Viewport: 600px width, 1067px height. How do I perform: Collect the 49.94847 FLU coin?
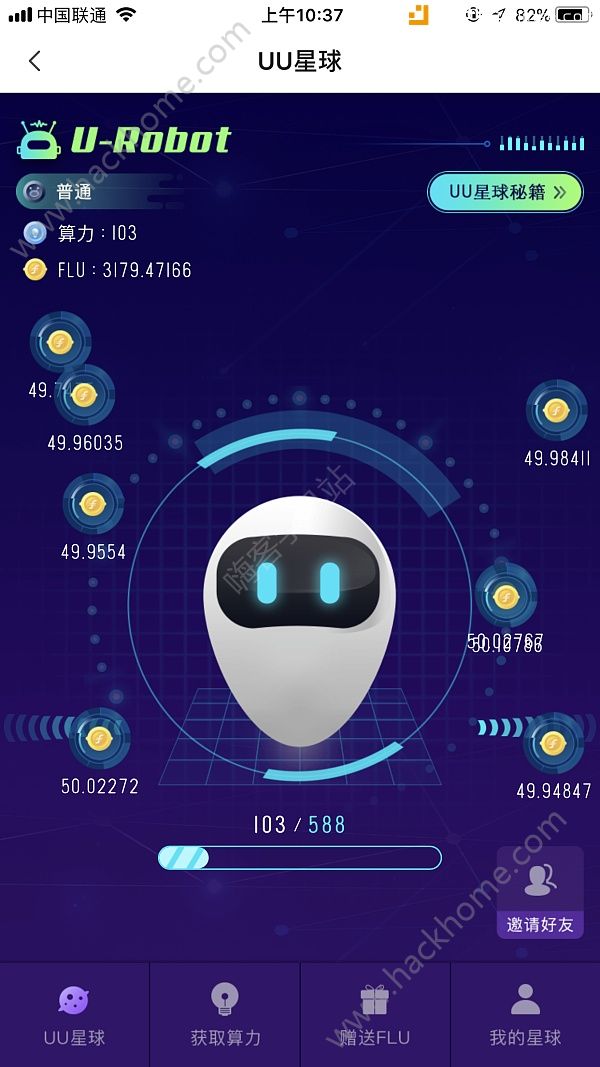pos(553,744)
